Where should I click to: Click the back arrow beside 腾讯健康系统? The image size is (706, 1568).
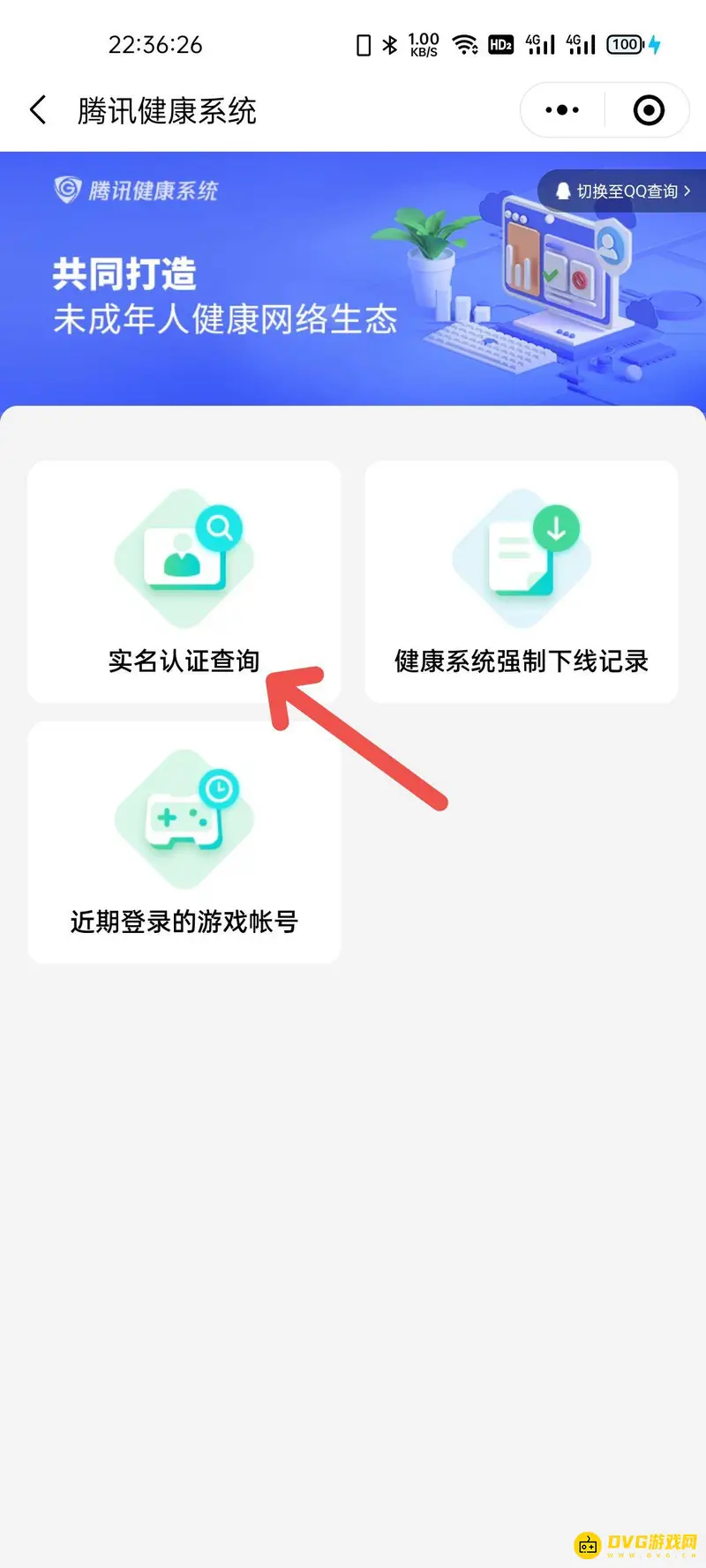tap(36, 109)
